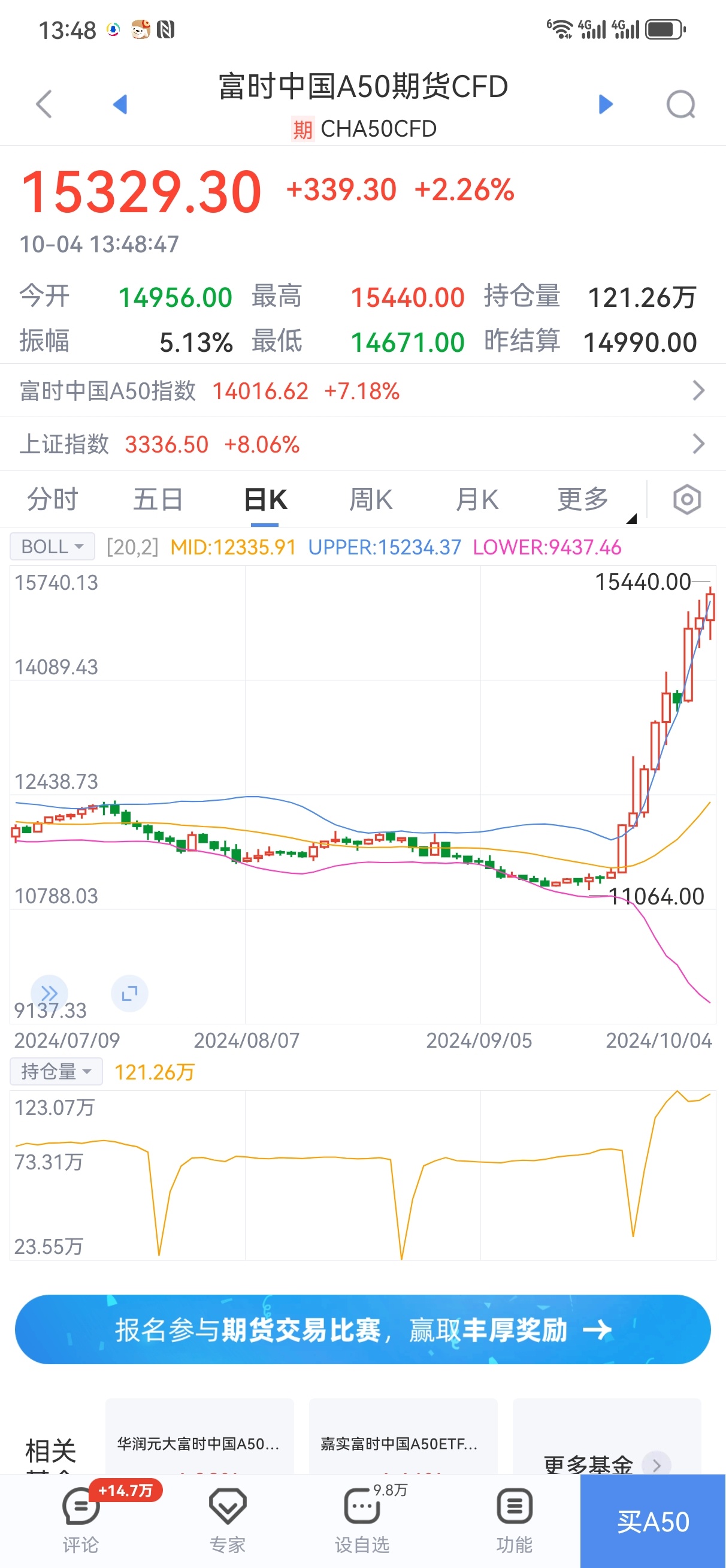Open 更多基金 related funds
This screenshot has width=726, height=1568.
click(607, 1462)
